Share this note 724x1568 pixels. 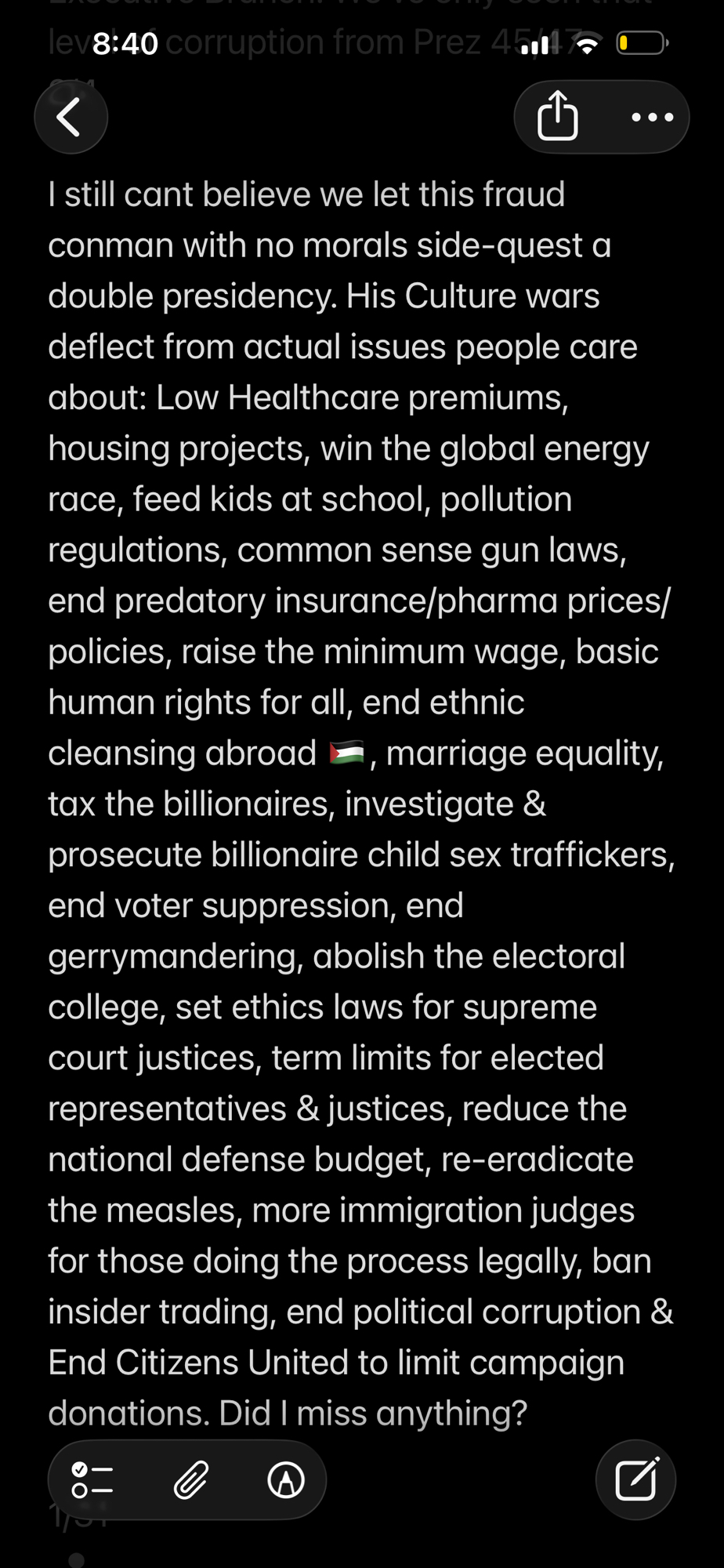557,117
